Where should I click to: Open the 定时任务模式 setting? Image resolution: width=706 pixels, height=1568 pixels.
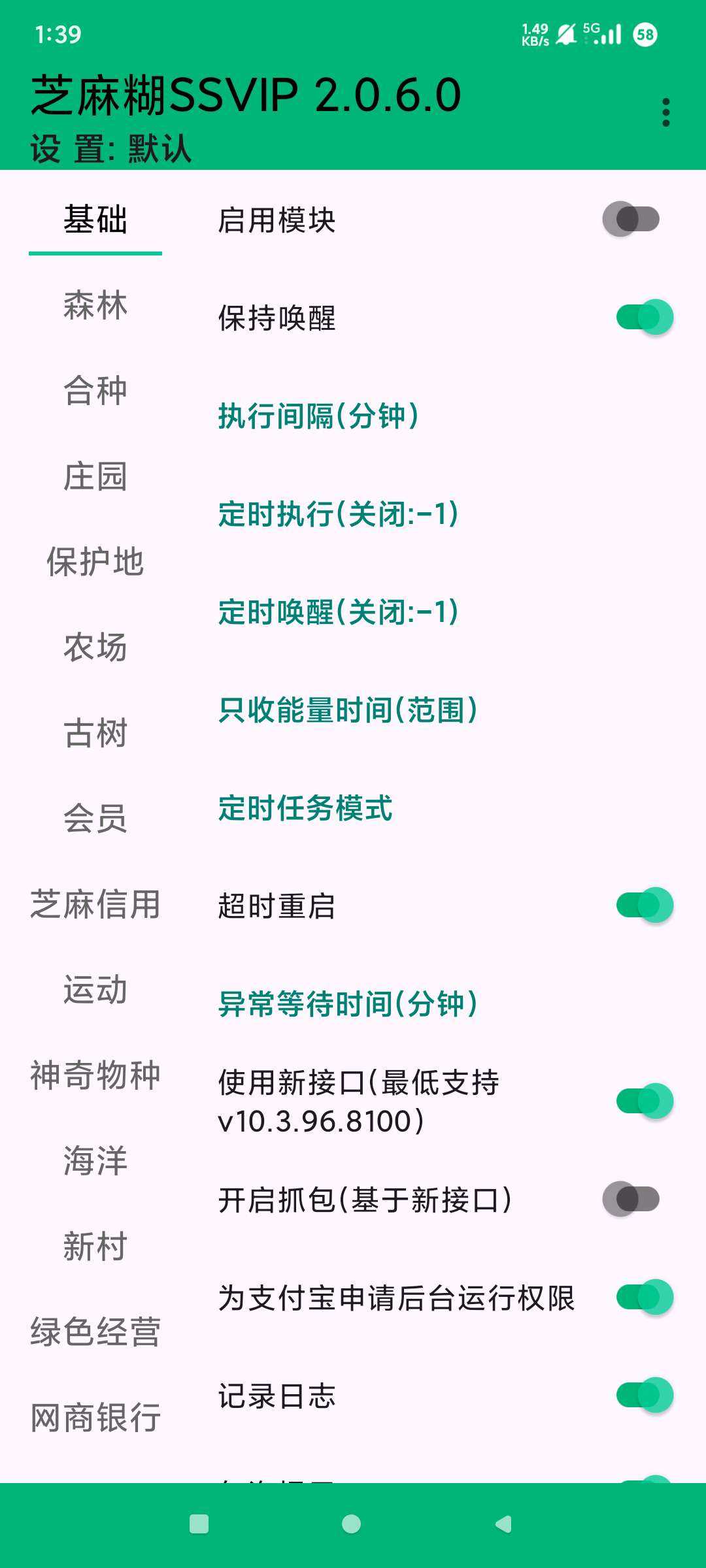coord(305,810)
